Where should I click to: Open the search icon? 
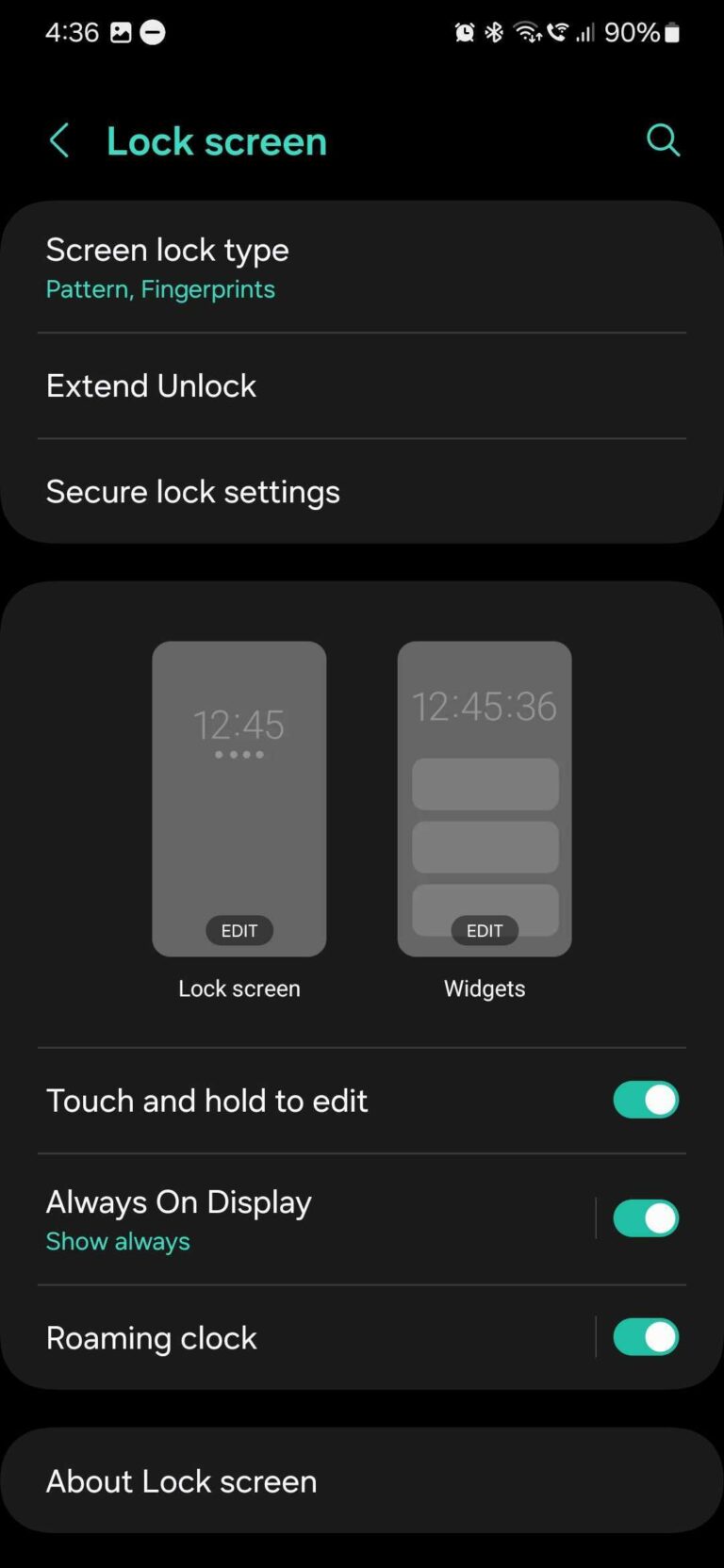(x=663, y=139)
